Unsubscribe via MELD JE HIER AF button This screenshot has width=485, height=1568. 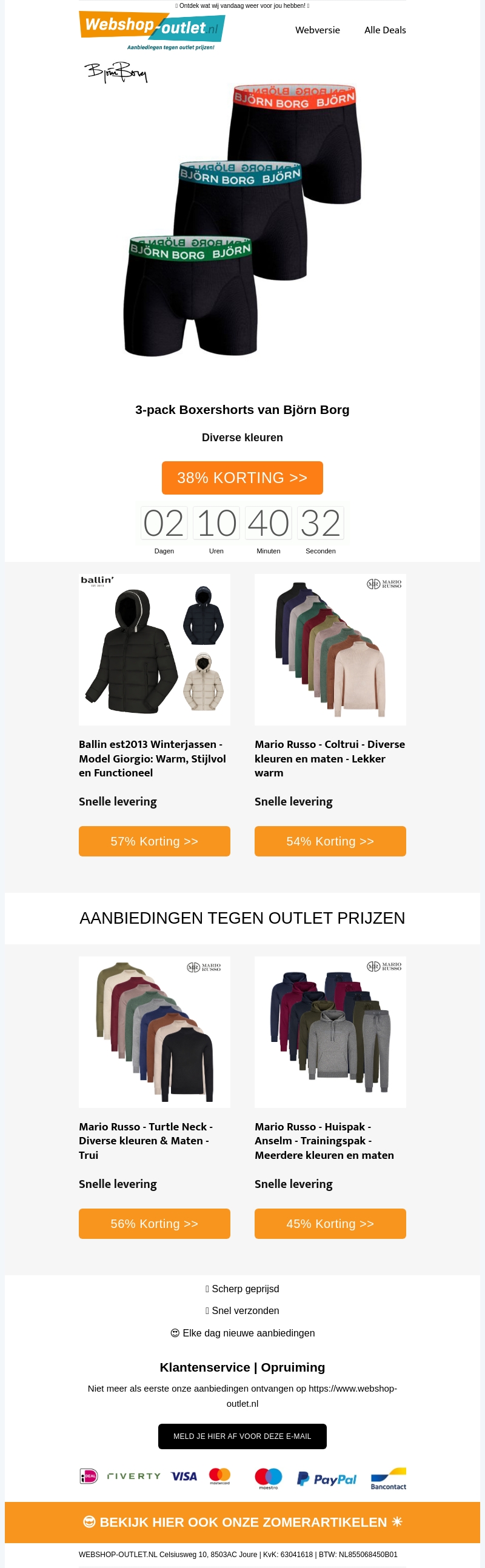click(x=242, y=1436)
